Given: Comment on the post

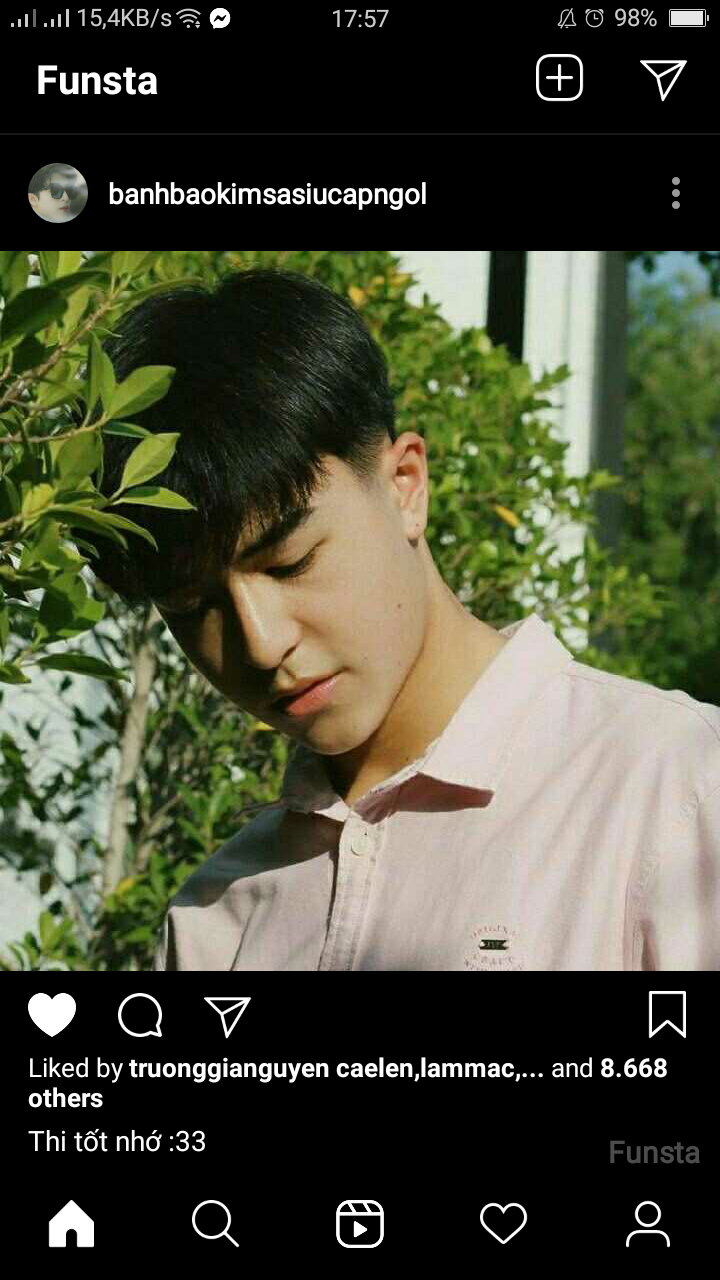Looking at the screenshot, I should click(x=140, y=1016).
